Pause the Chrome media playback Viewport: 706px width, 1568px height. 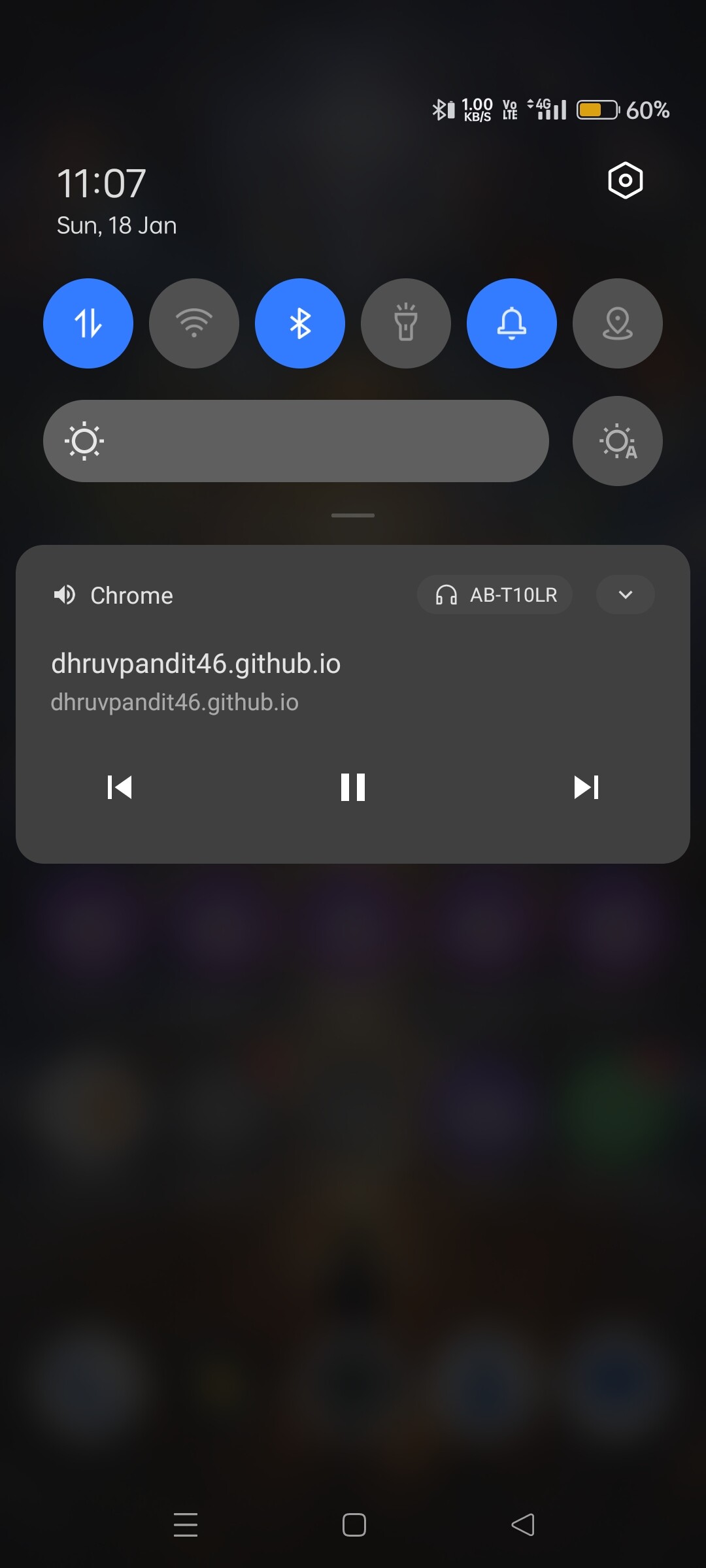click(353, 787)
